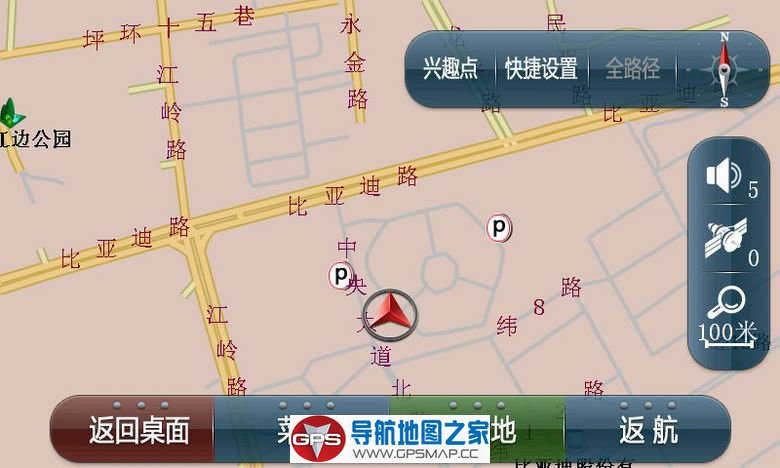The width and height of the screenshot is (780, 468).
Task: Open the 兴趣点 points of interest
Action: [449, 69]
